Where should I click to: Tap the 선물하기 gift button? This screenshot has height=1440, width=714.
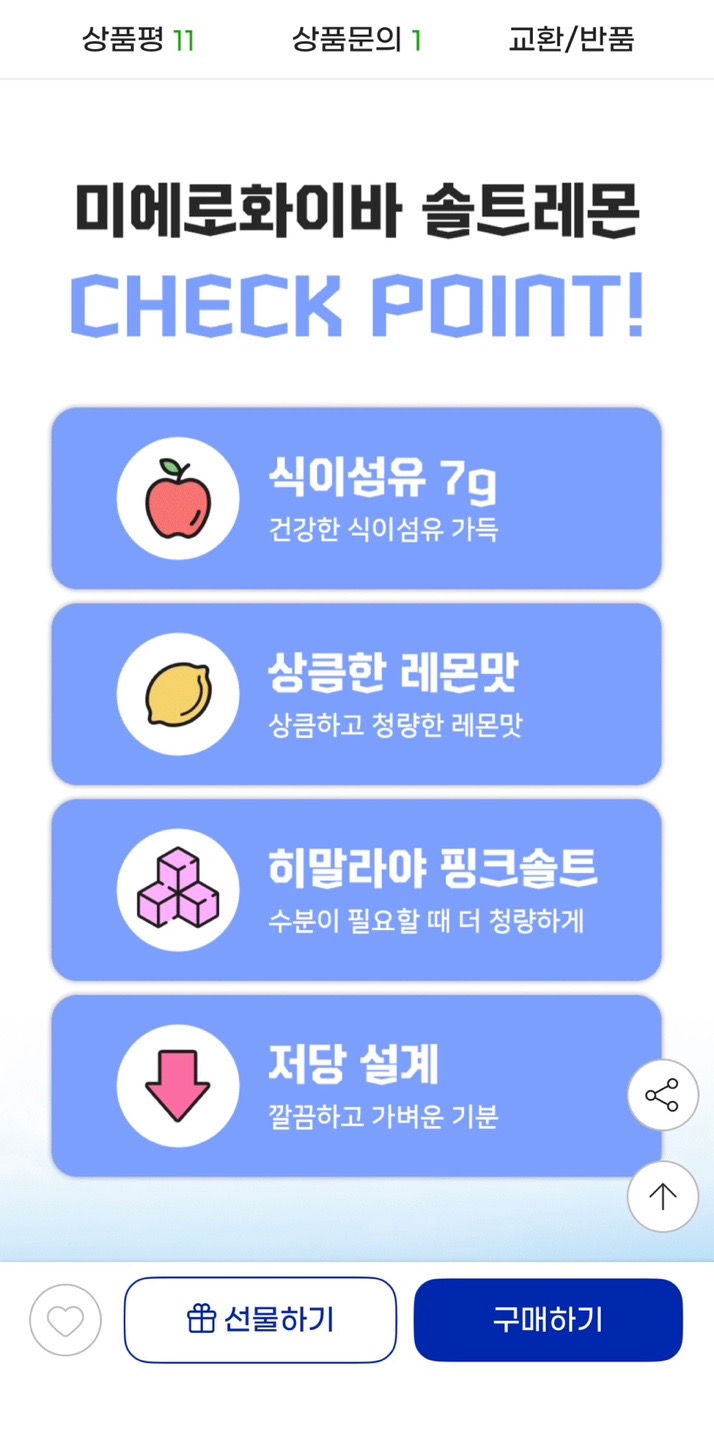(x=260, y=1320)
